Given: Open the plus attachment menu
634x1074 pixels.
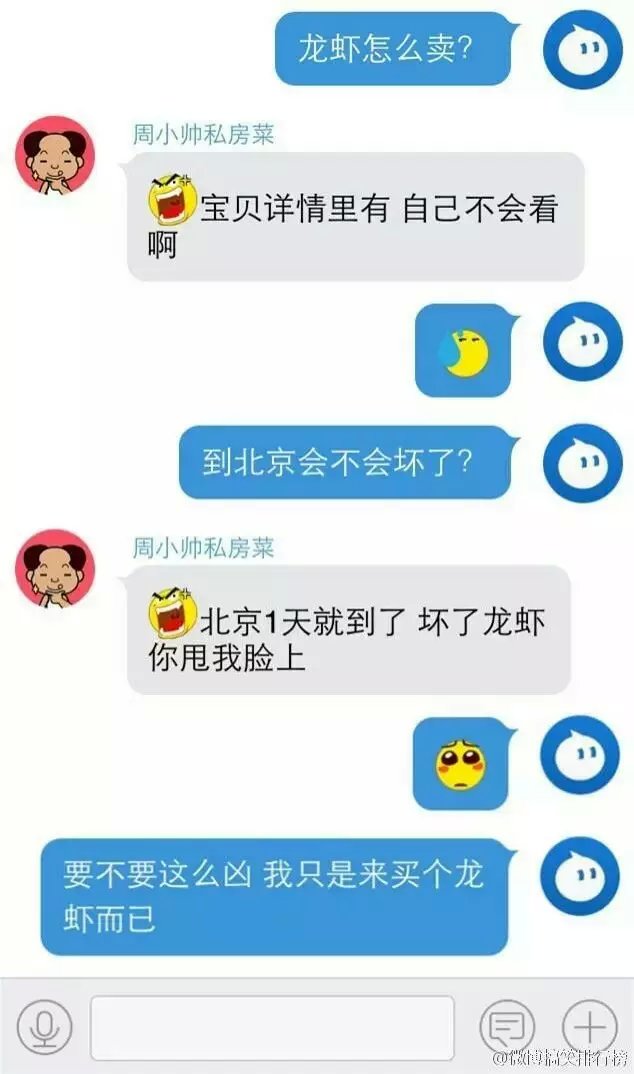Looking at the screenshot, I should pos(590,1027).
